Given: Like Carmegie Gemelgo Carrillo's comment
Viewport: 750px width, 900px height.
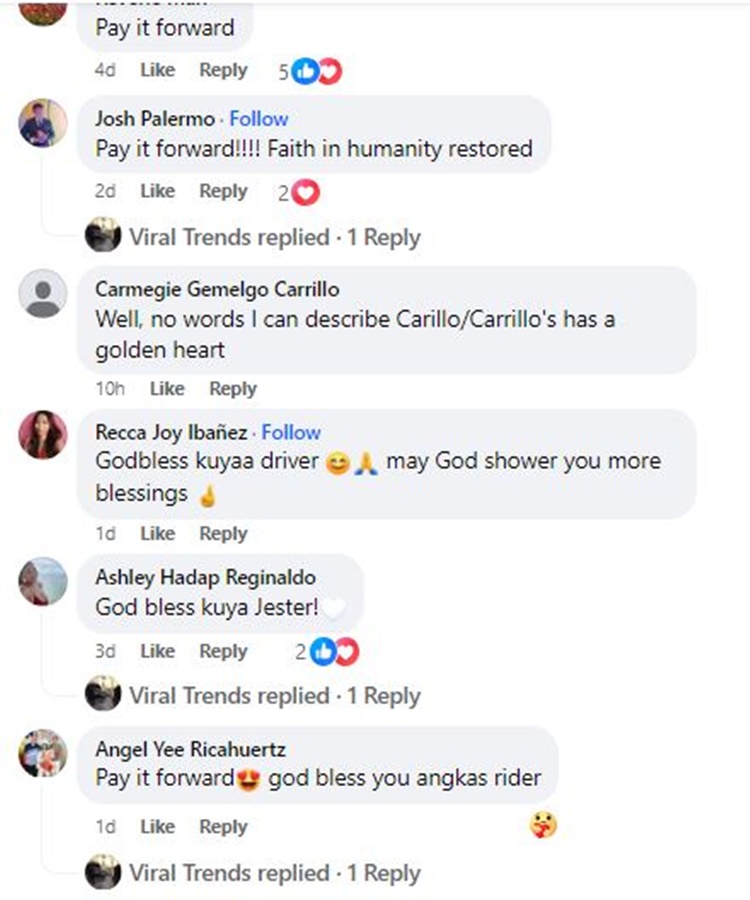Looking at the screenshot, I should (x=166, y=389).
